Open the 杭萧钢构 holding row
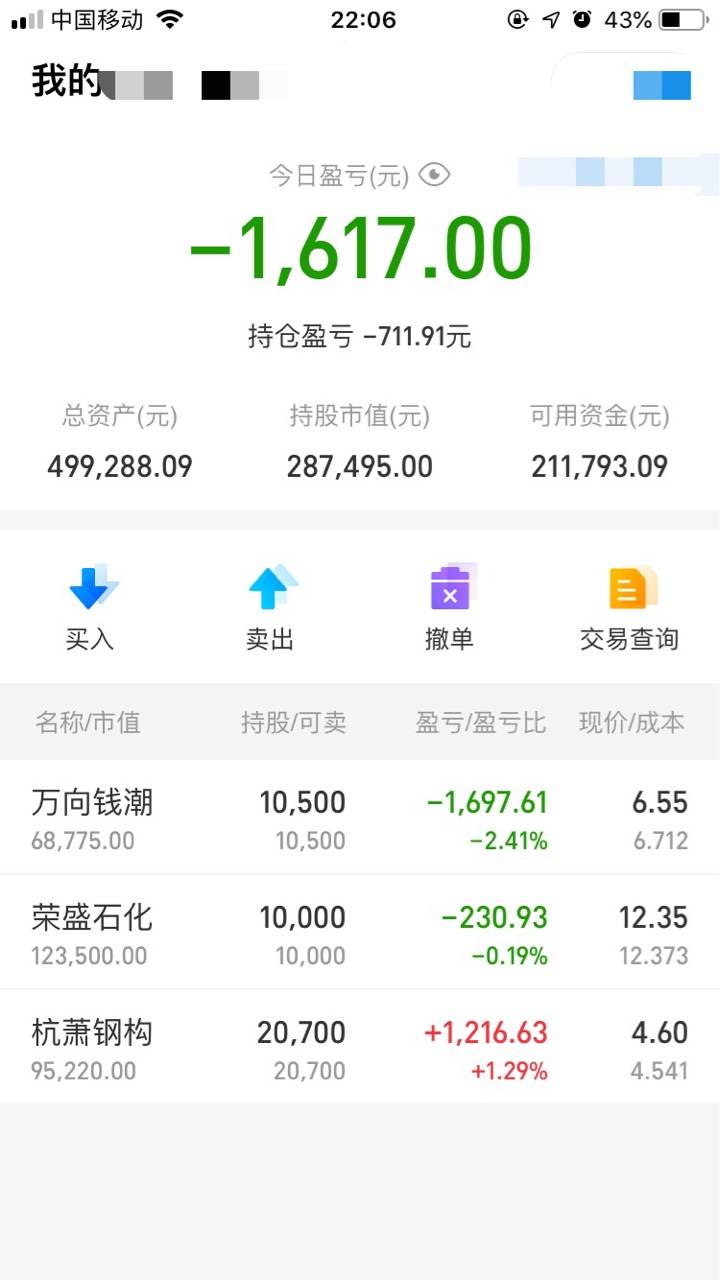720x1280 pixels. (x=360, y=1048)
